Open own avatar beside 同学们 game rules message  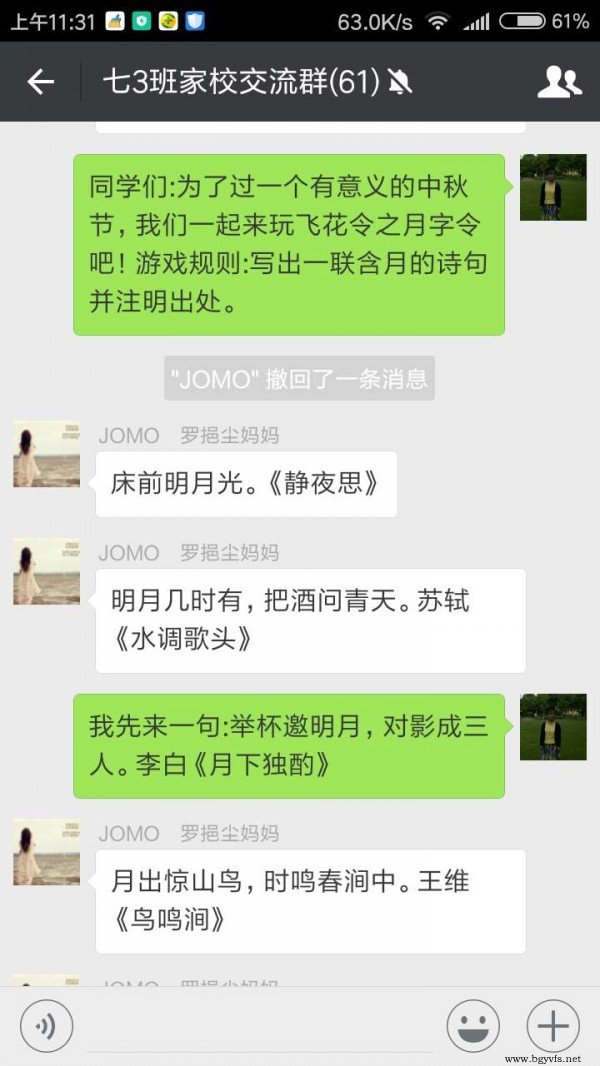click(553, 187)
